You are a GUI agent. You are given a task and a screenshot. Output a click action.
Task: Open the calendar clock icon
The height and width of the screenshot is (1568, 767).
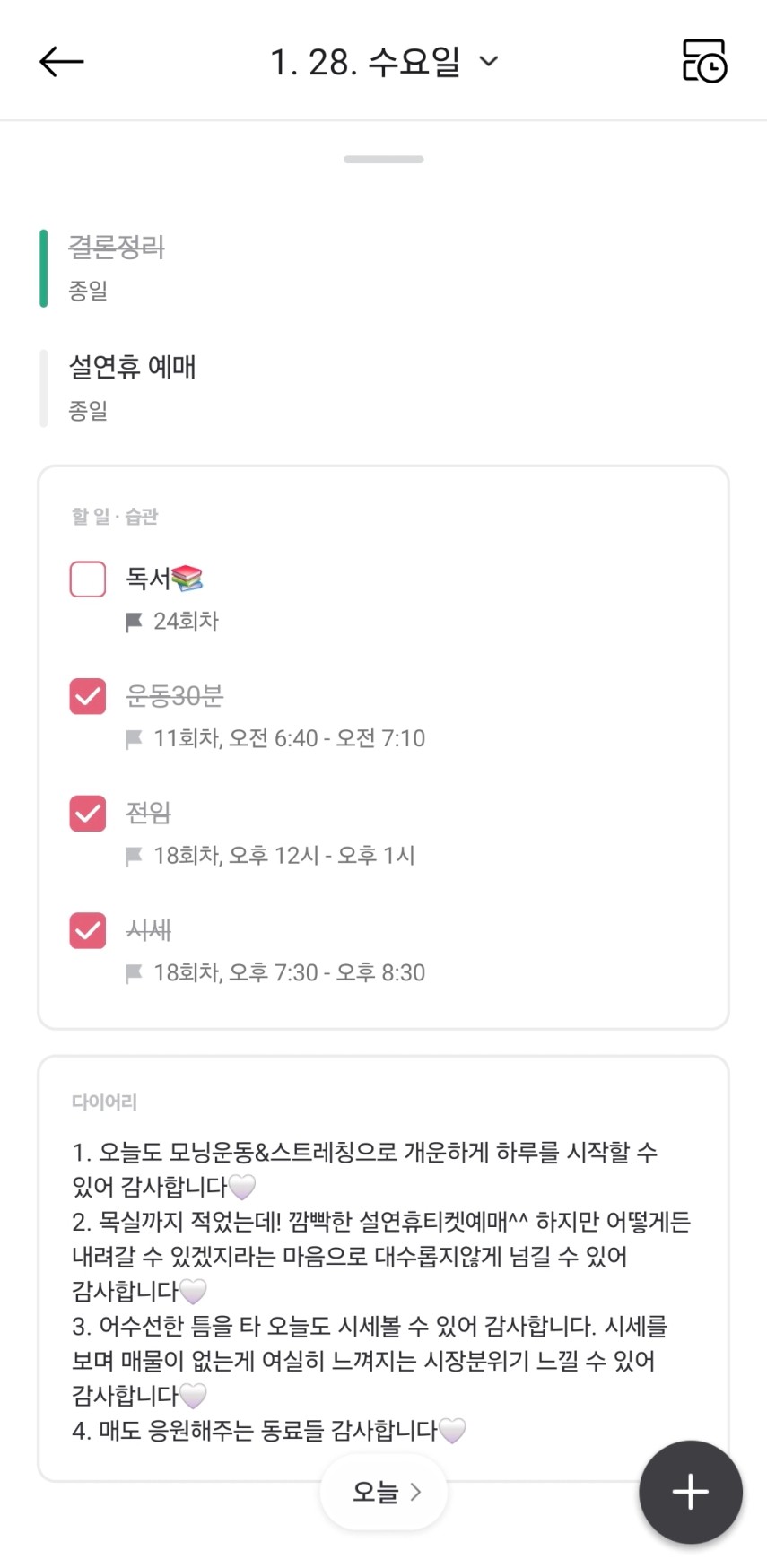click(704, 62)
